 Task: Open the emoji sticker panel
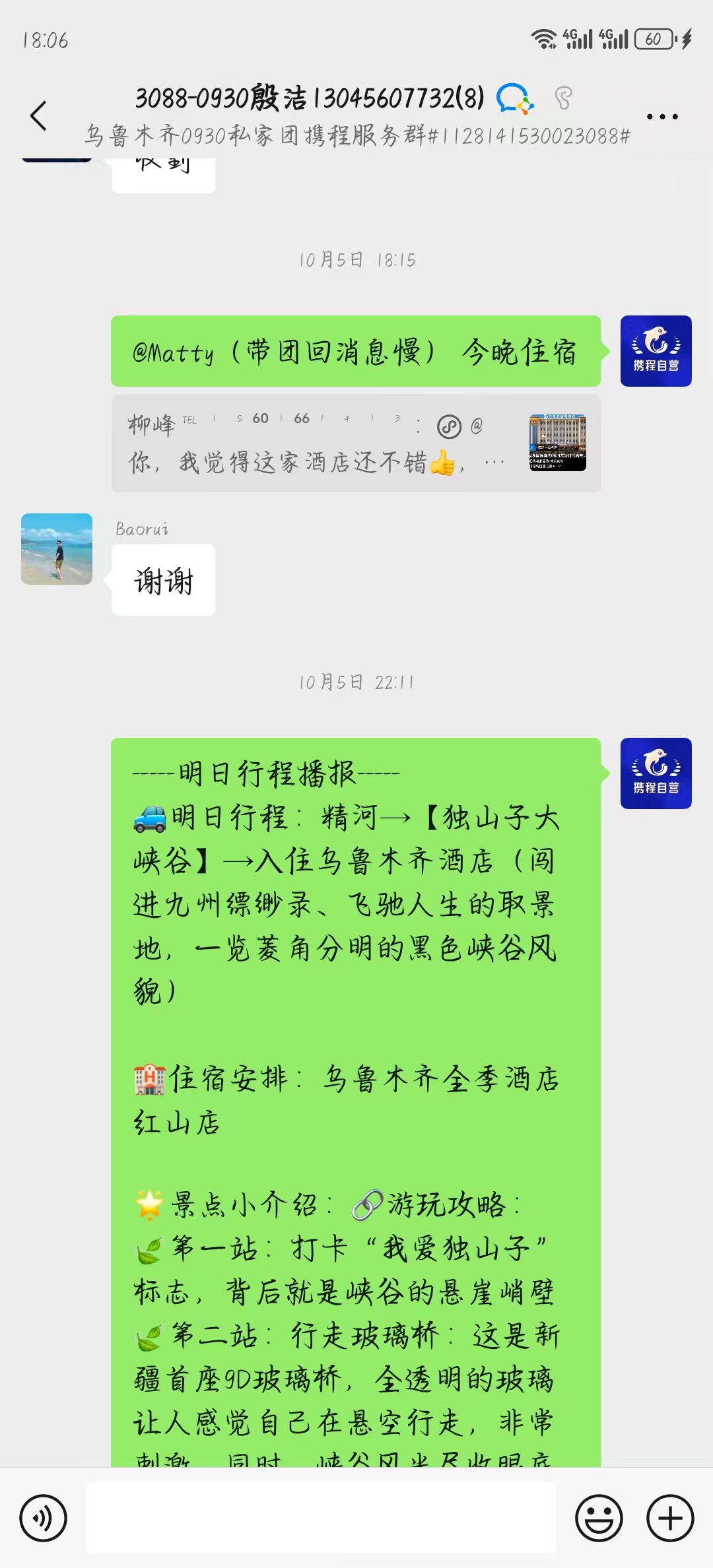click(x=599, y=1518)
